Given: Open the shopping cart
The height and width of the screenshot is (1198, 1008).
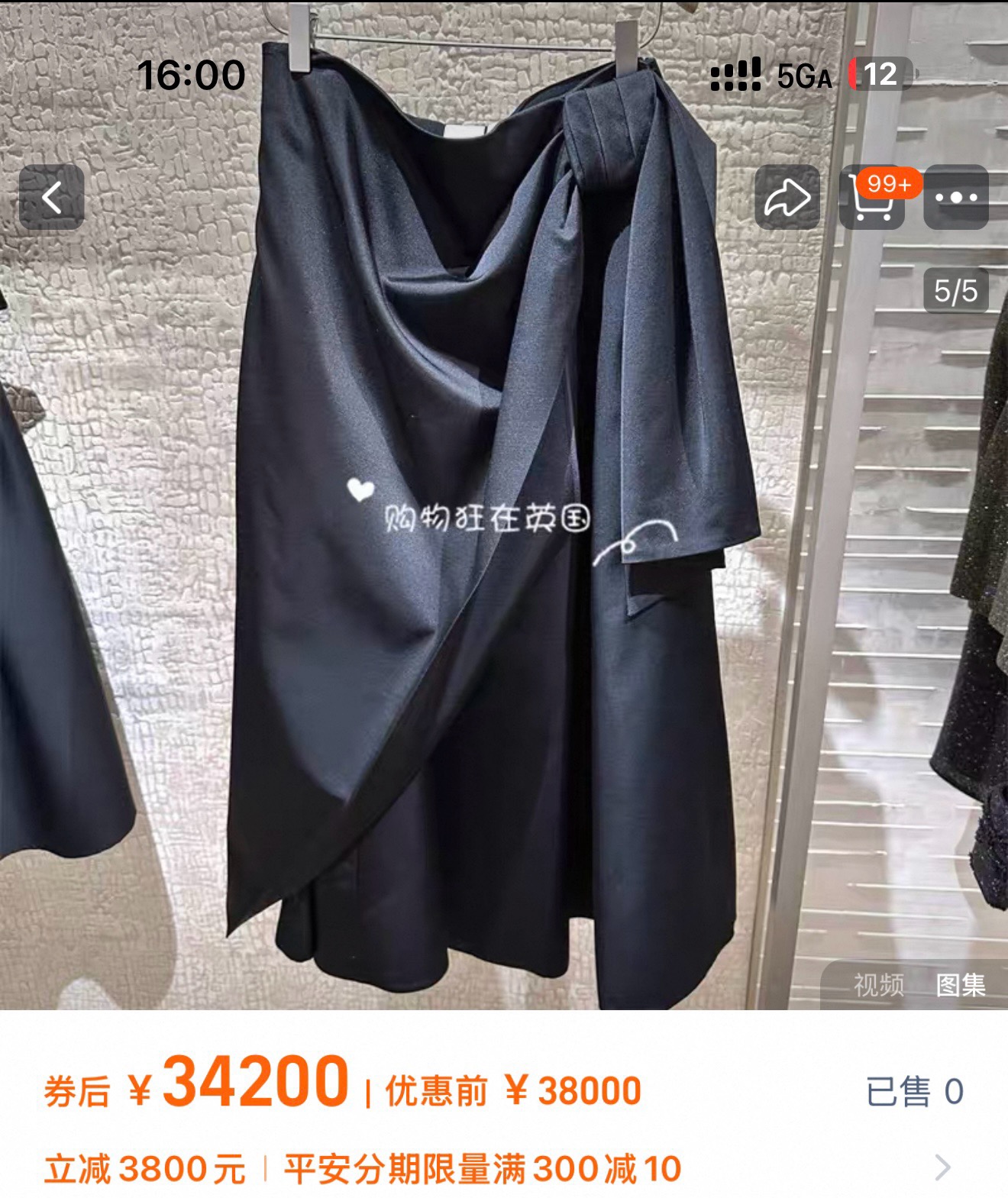Looking at the screenshot, I should (872, 198).
